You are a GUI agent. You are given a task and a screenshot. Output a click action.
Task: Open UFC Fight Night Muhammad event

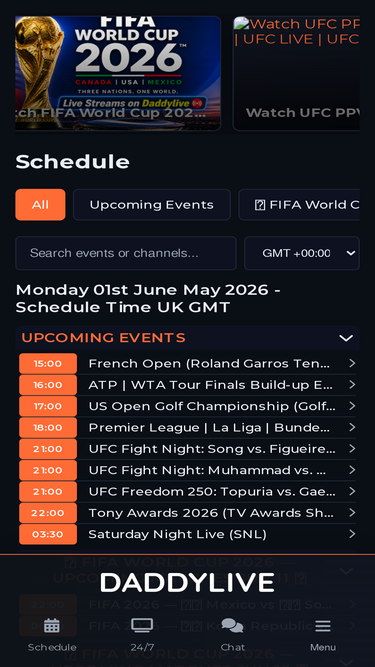pos(187,470)
